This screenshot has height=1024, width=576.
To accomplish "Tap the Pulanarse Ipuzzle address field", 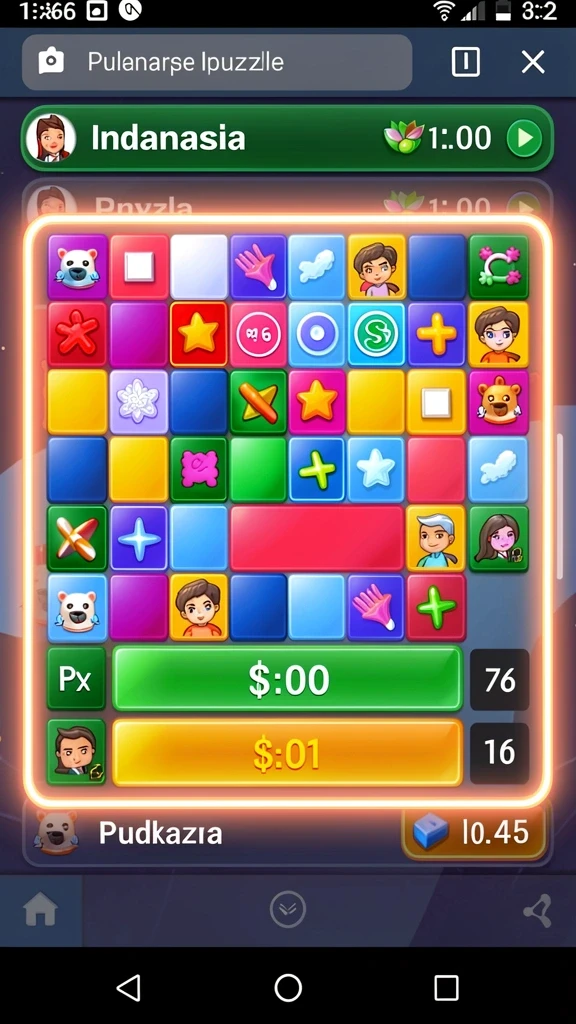I will (217, 62).
